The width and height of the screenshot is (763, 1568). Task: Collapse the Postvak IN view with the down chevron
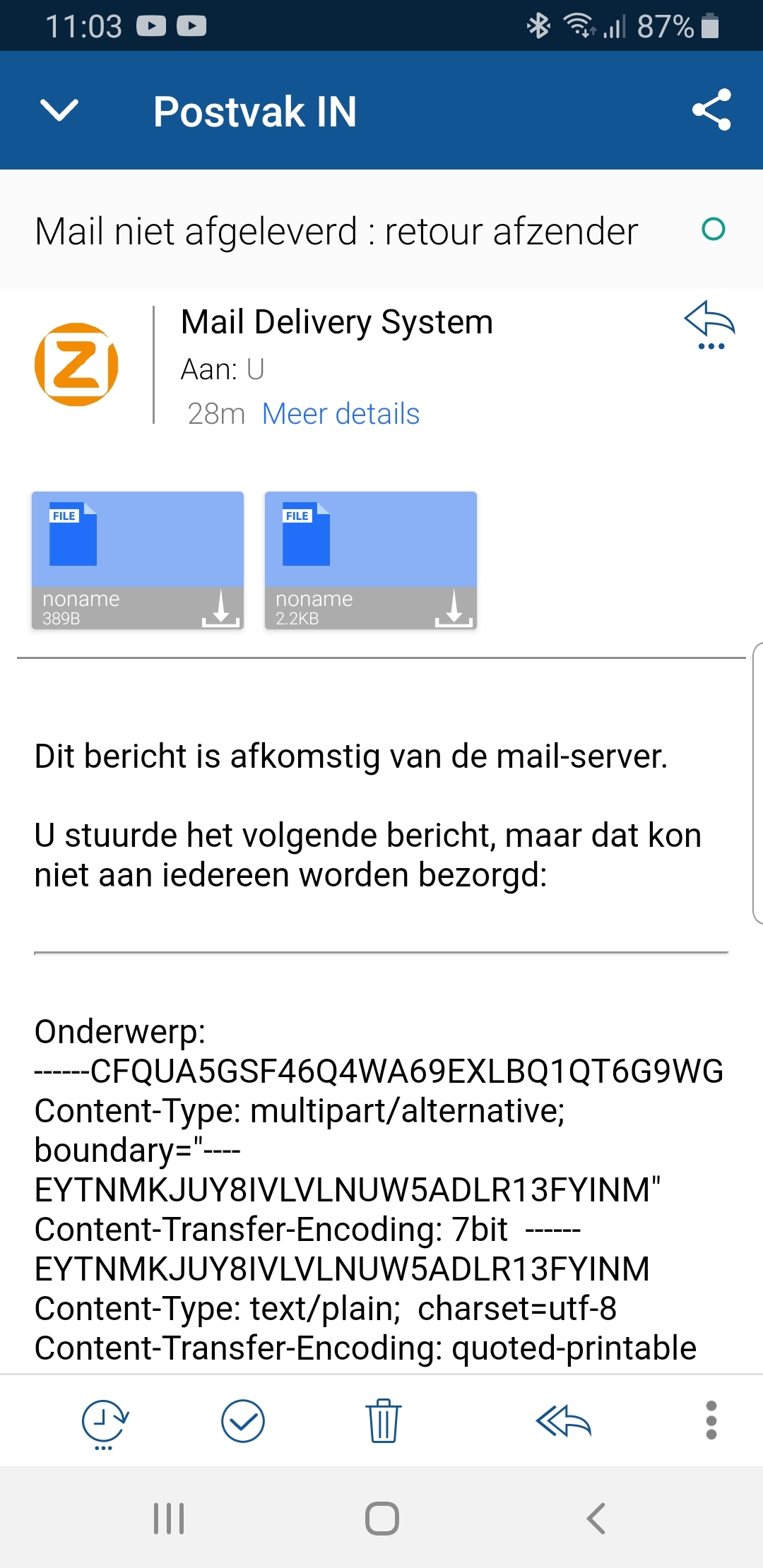[x=59, y=111]
